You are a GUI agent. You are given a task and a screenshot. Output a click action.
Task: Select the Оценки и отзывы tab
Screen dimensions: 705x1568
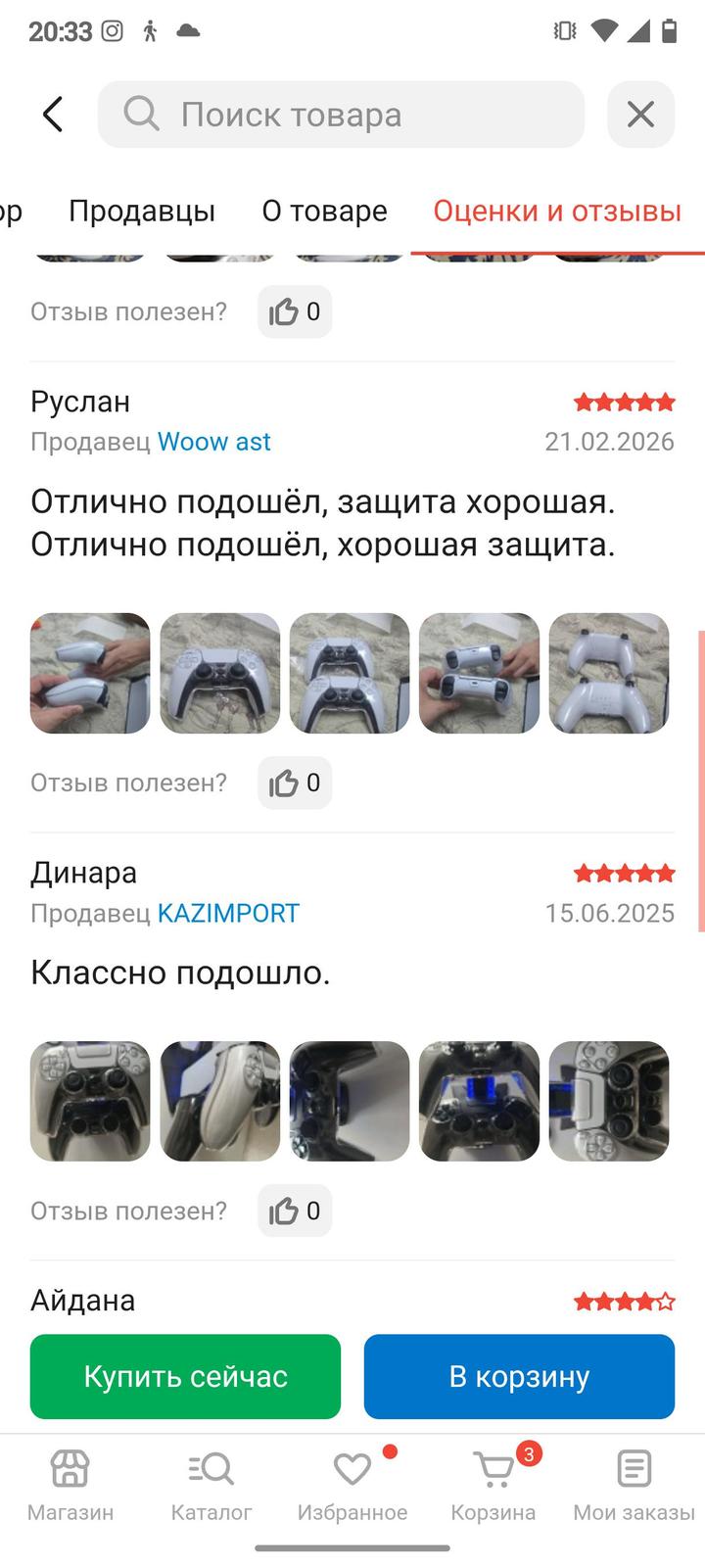pyautogui.click(x=557, y=211)
